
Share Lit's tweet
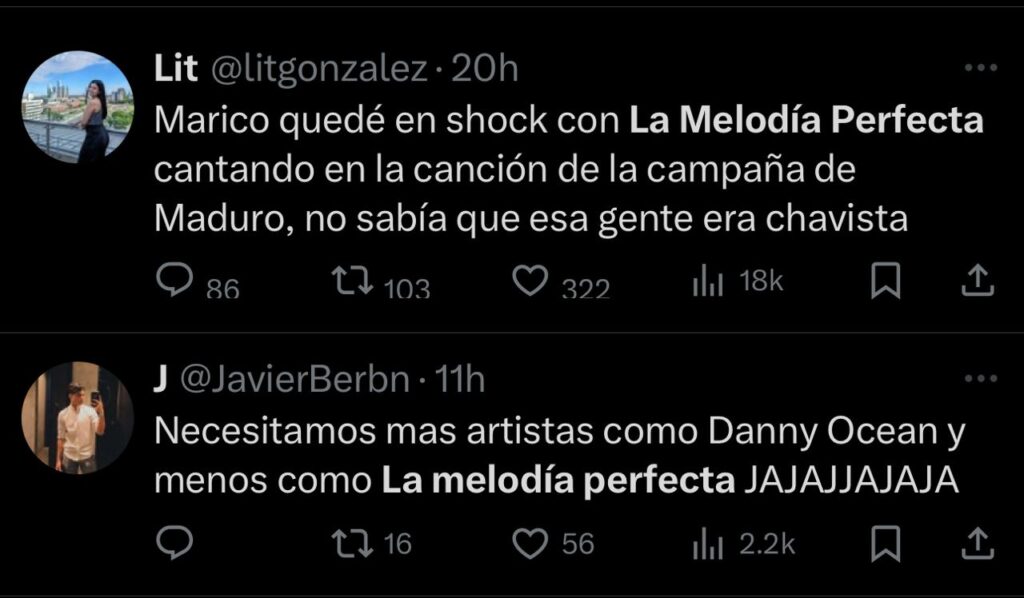pos(976,283)
